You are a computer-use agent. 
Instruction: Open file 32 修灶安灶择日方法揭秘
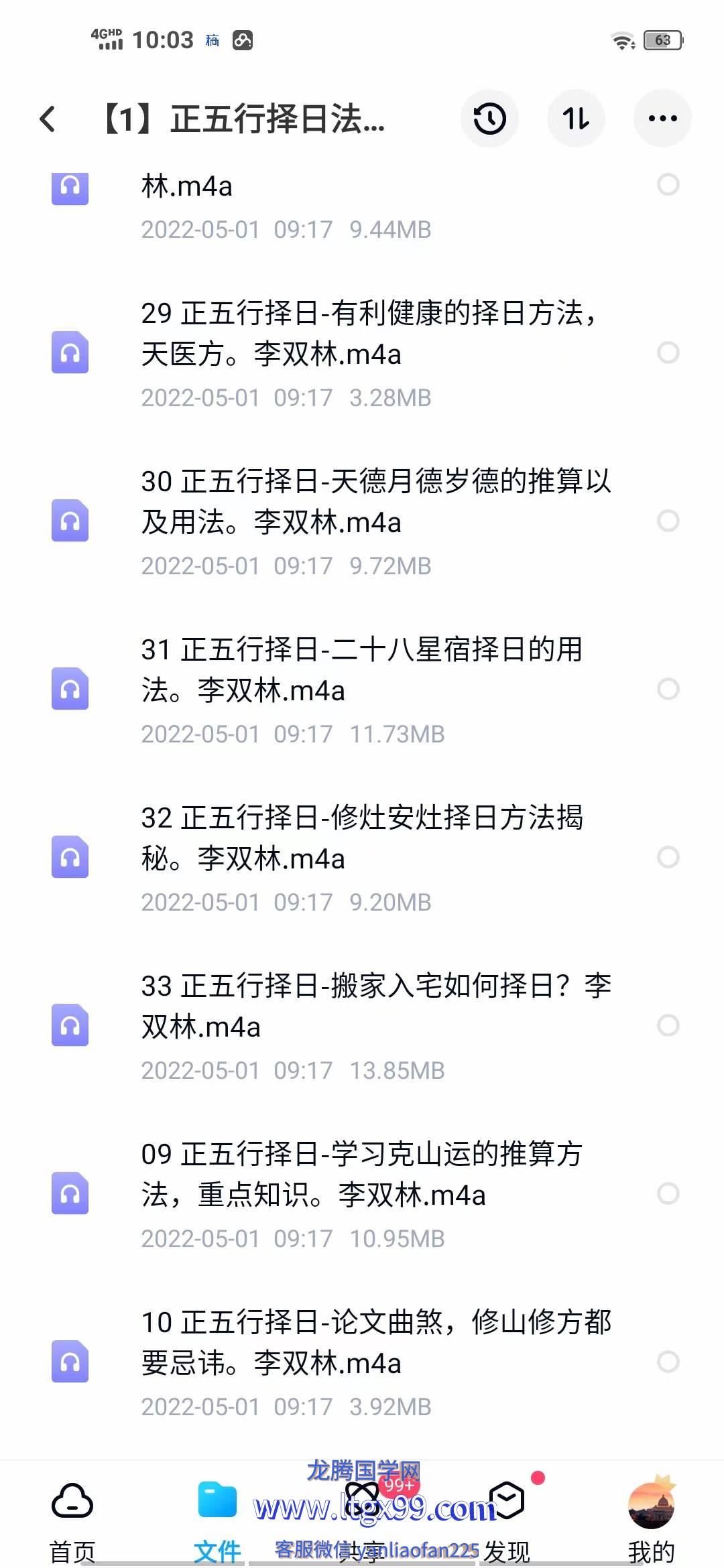[x=362, y=858]
